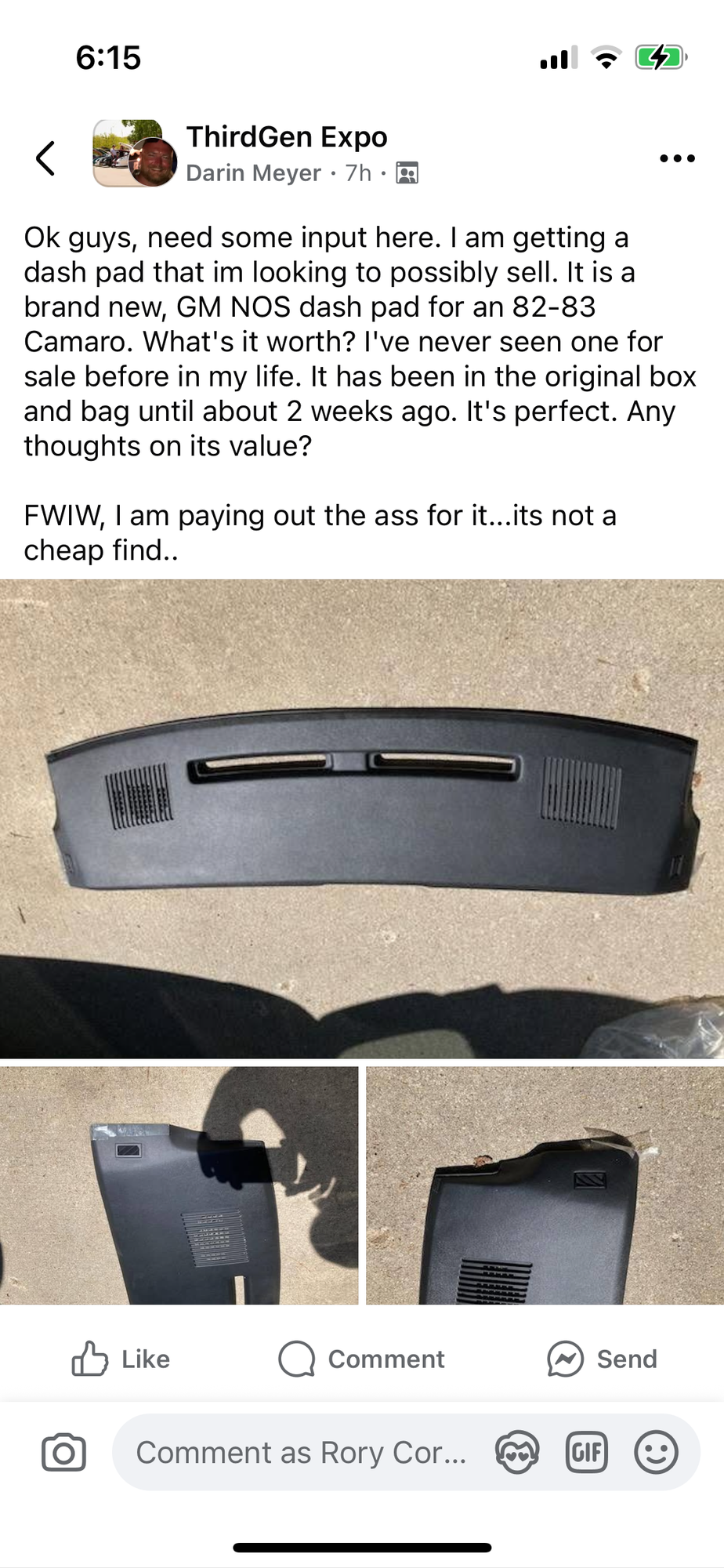Open the emoji picker
The width and height of the screenshot is (724, 1568).
(656, 1453)
